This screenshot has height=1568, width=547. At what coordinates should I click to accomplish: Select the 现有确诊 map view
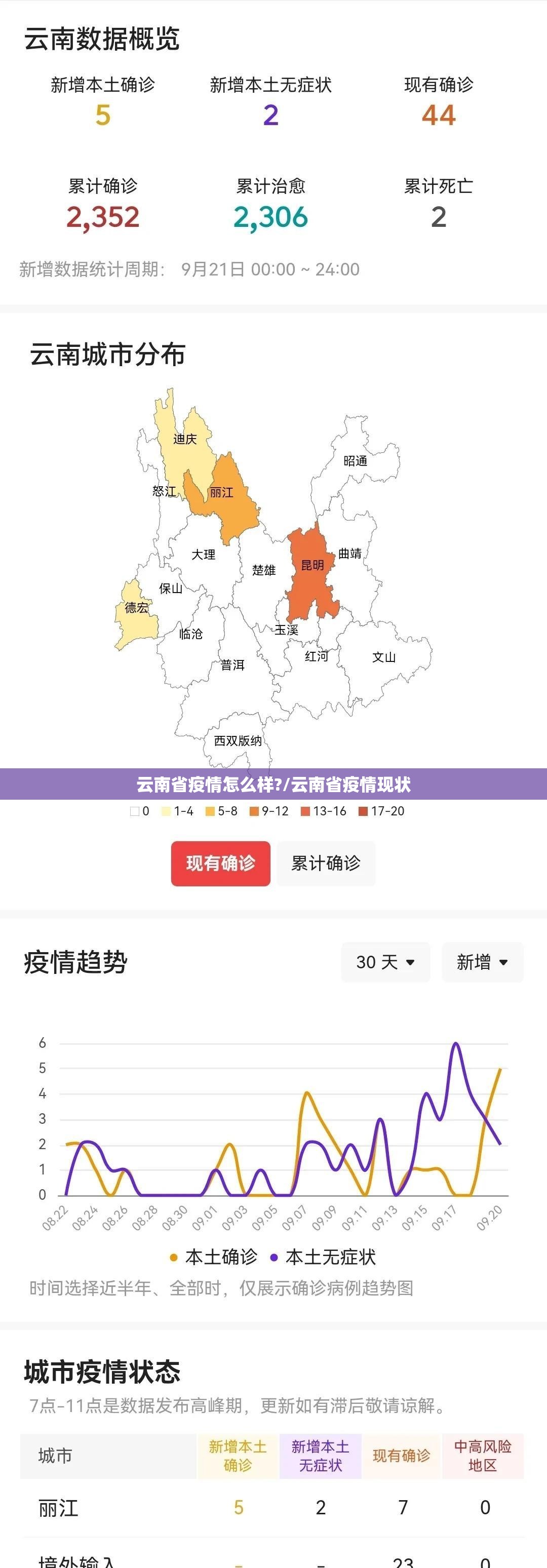pos(220,863)
